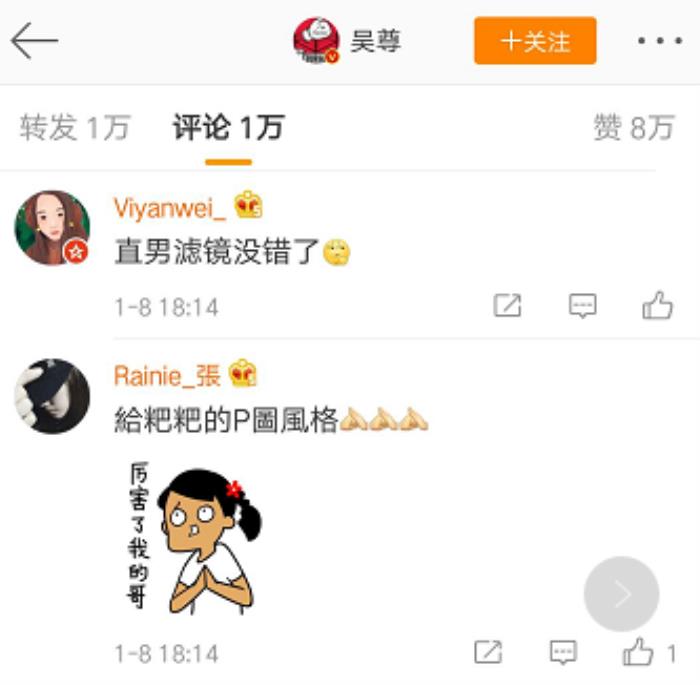
Task: Repost Viyanwei_'s comment
Action: point(508,306)
